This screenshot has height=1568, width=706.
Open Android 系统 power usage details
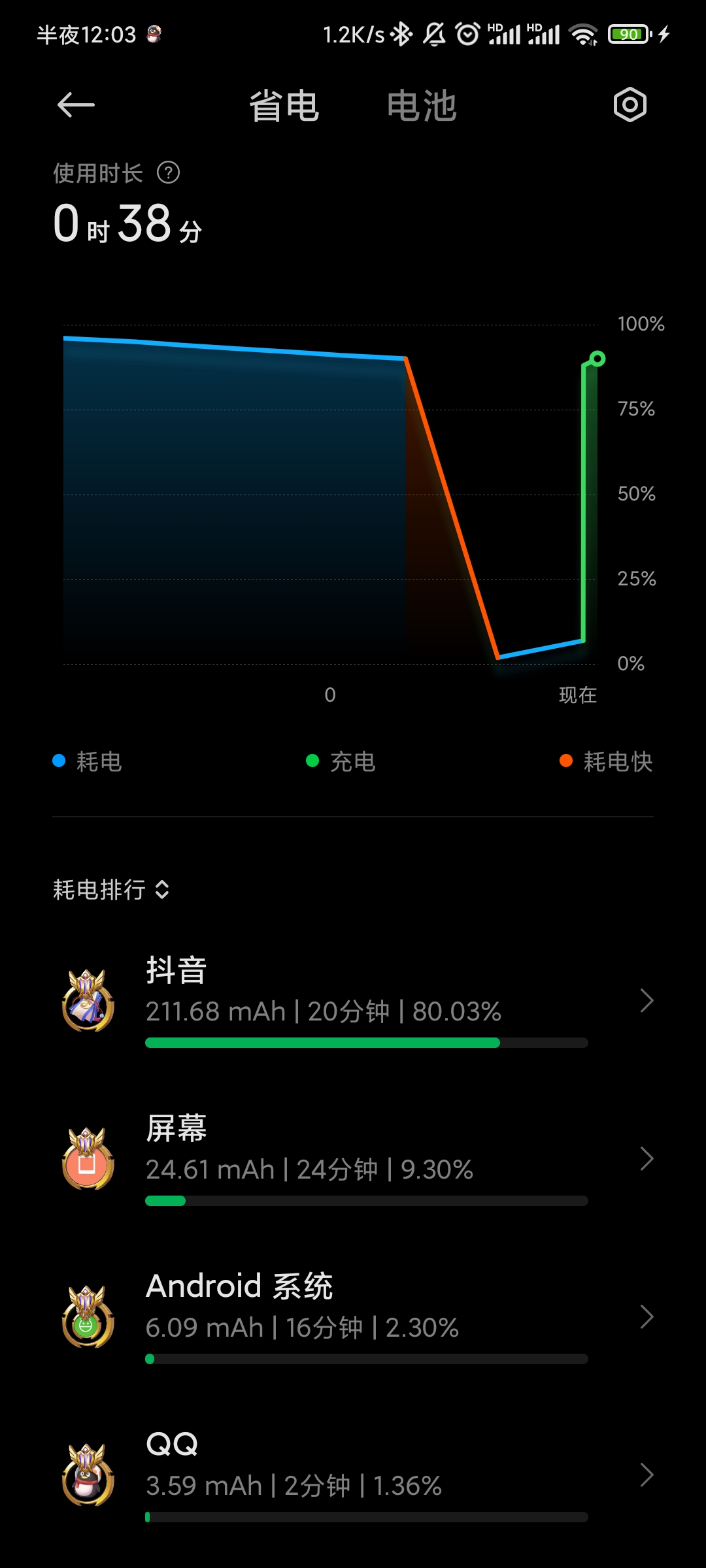353,1317
